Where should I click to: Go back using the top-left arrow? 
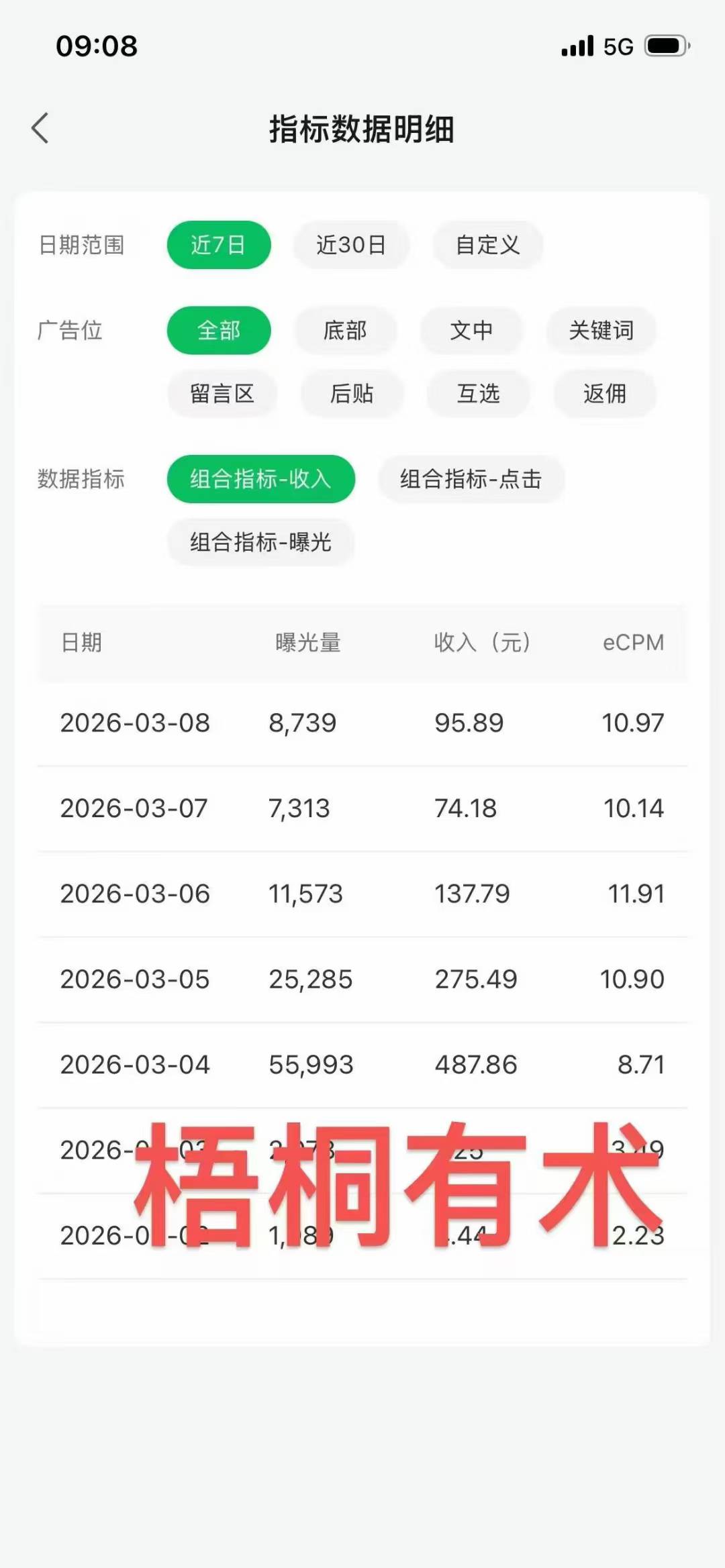coord(40,128)
